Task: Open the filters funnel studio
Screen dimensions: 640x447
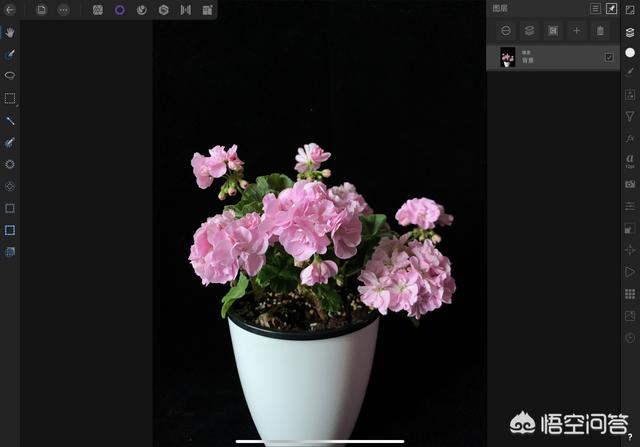Action: pos(630,117)
